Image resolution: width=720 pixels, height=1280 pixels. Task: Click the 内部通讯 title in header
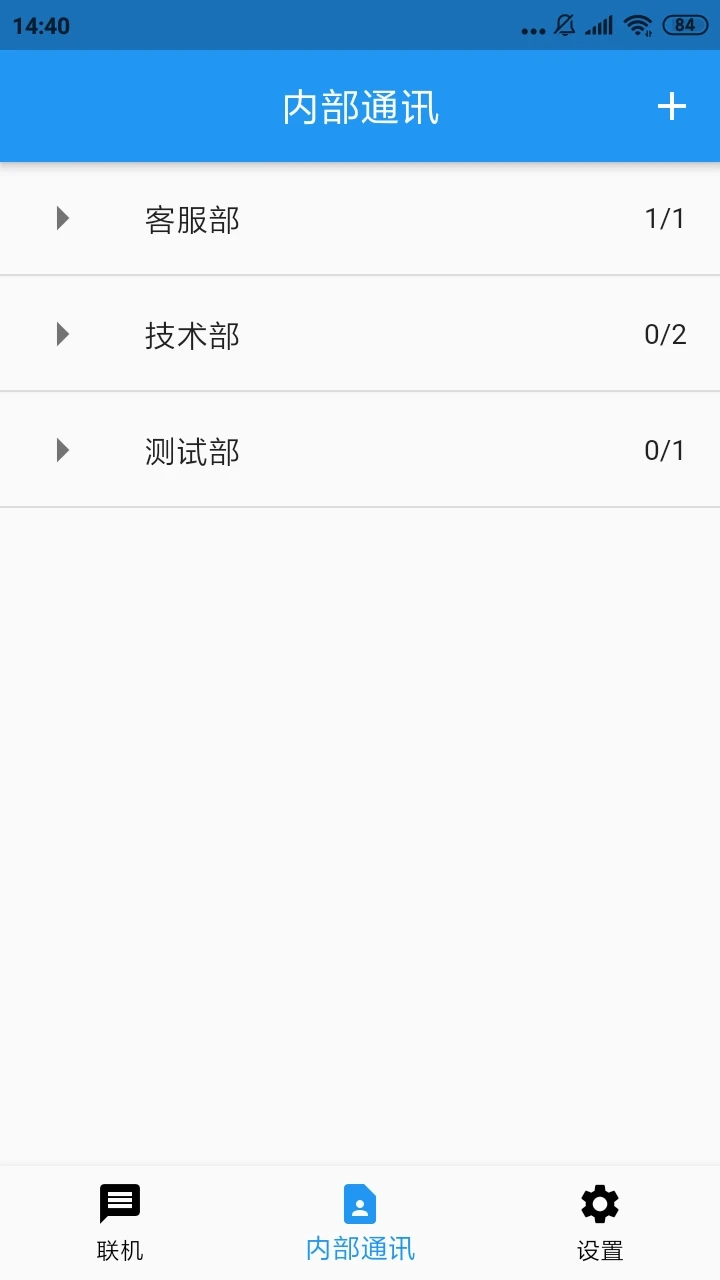tap(360, 106)
